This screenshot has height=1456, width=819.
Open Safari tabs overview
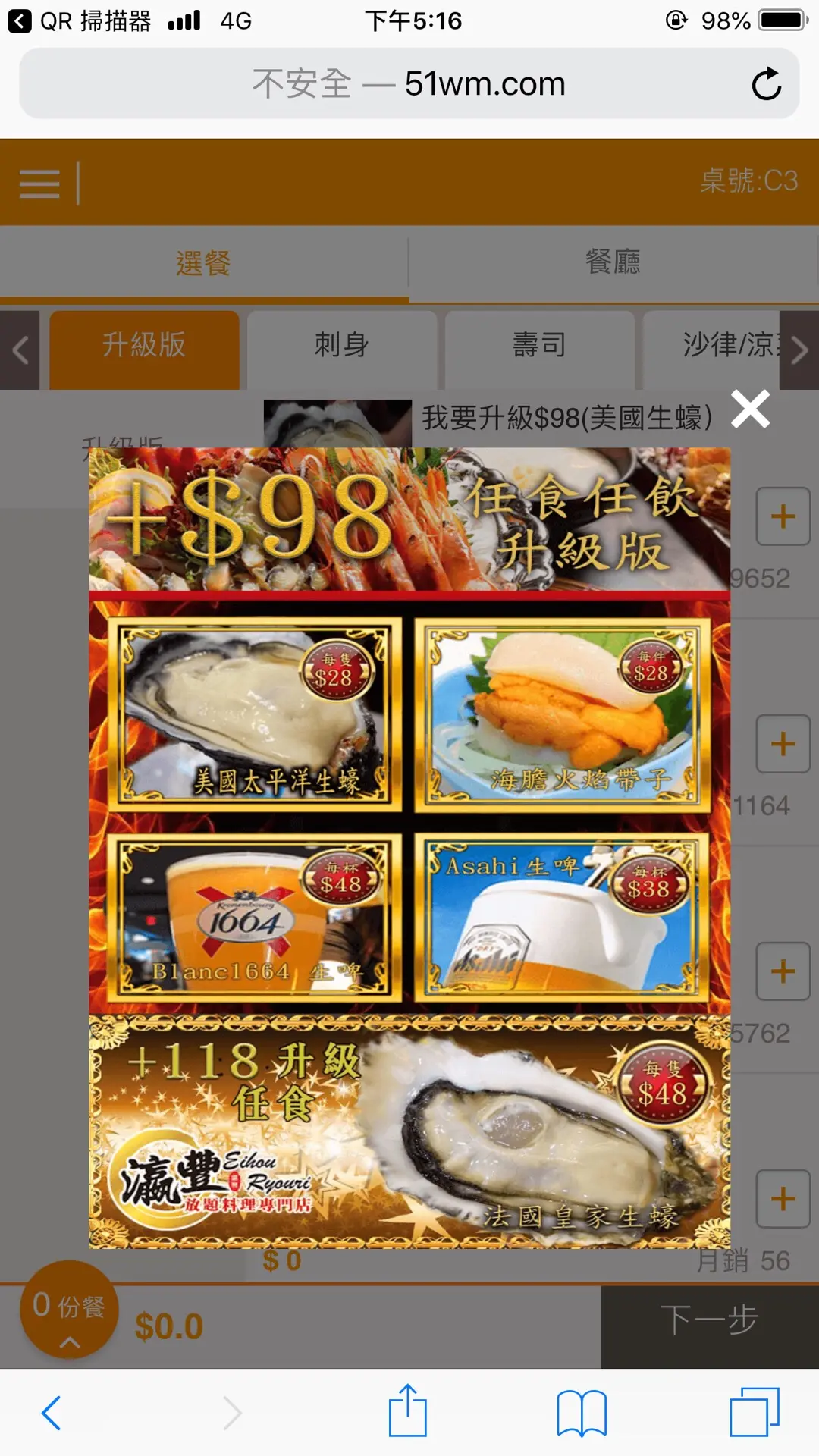pos(754,1413)
